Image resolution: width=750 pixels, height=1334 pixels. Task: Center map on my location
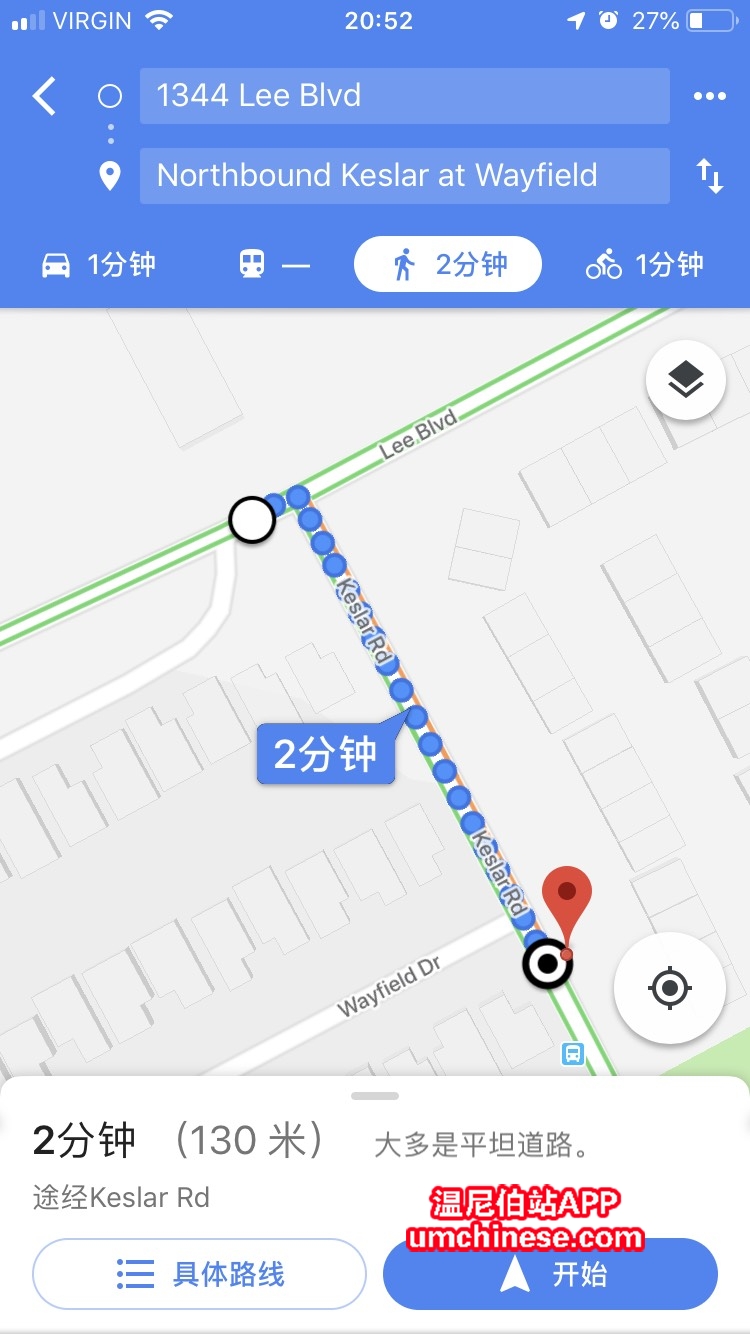(x=669, y=988)
